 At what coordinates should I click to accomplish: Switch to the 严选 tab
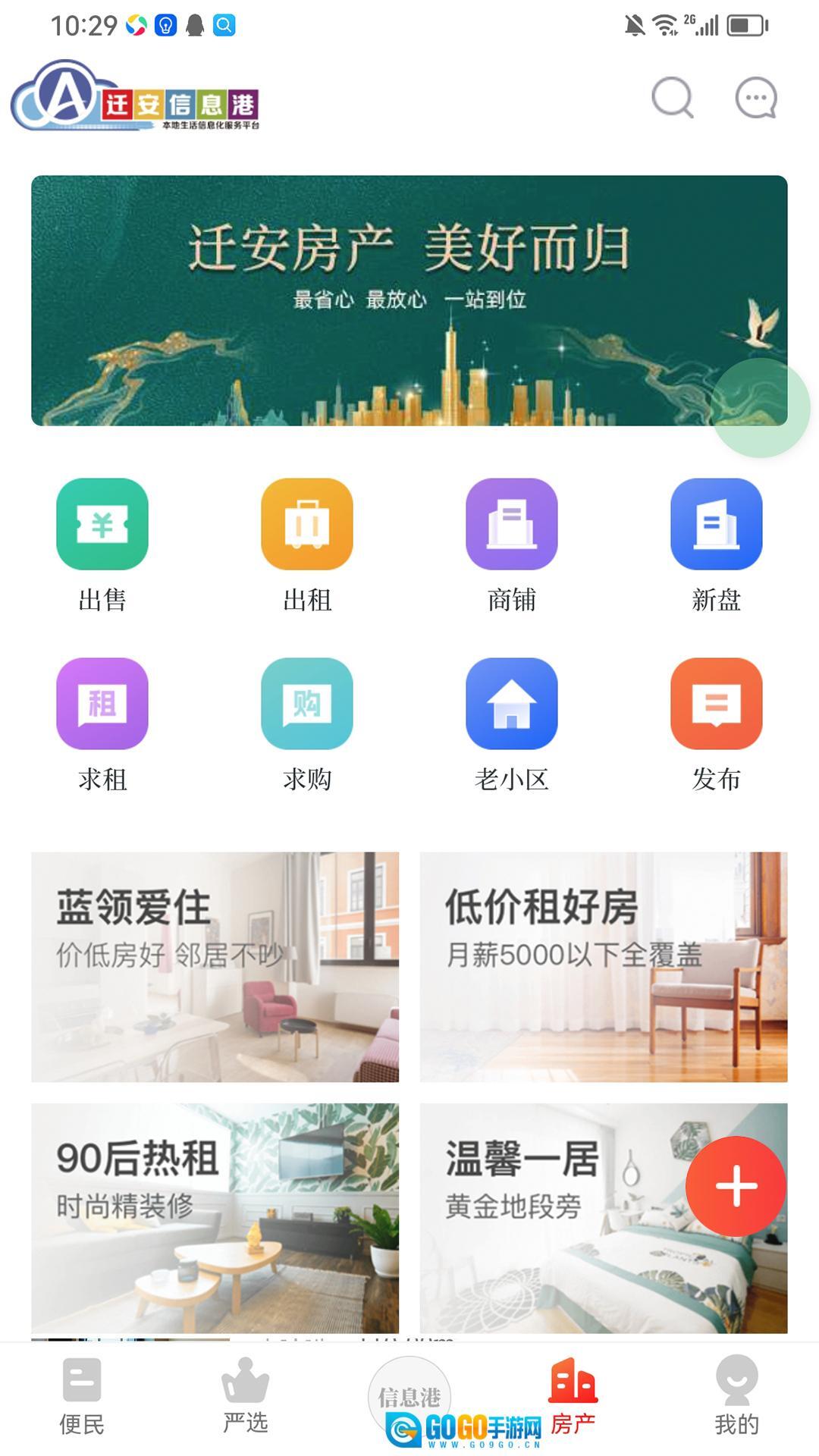click(x=246, y=1395)
